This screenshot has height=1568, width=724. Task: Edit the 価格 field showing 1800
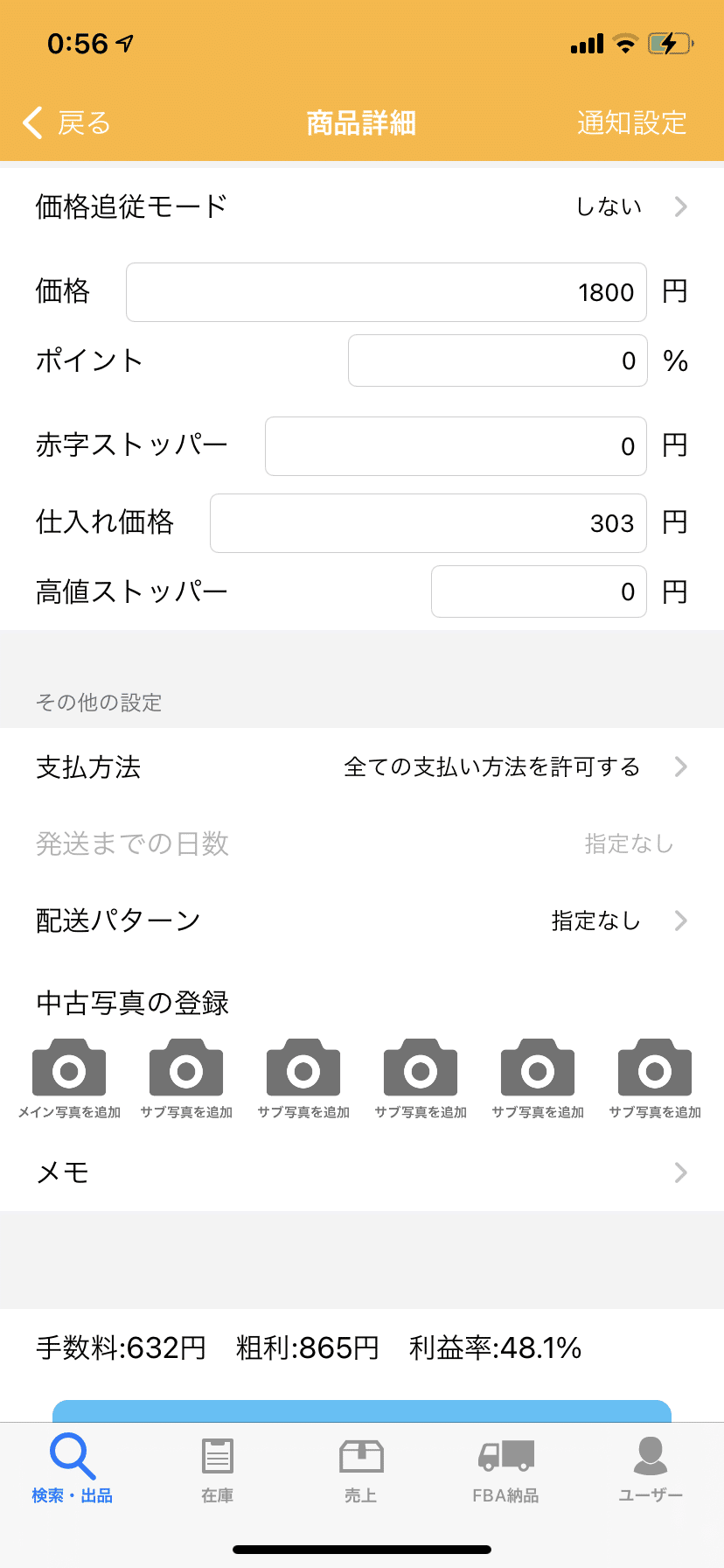(386, 292)
